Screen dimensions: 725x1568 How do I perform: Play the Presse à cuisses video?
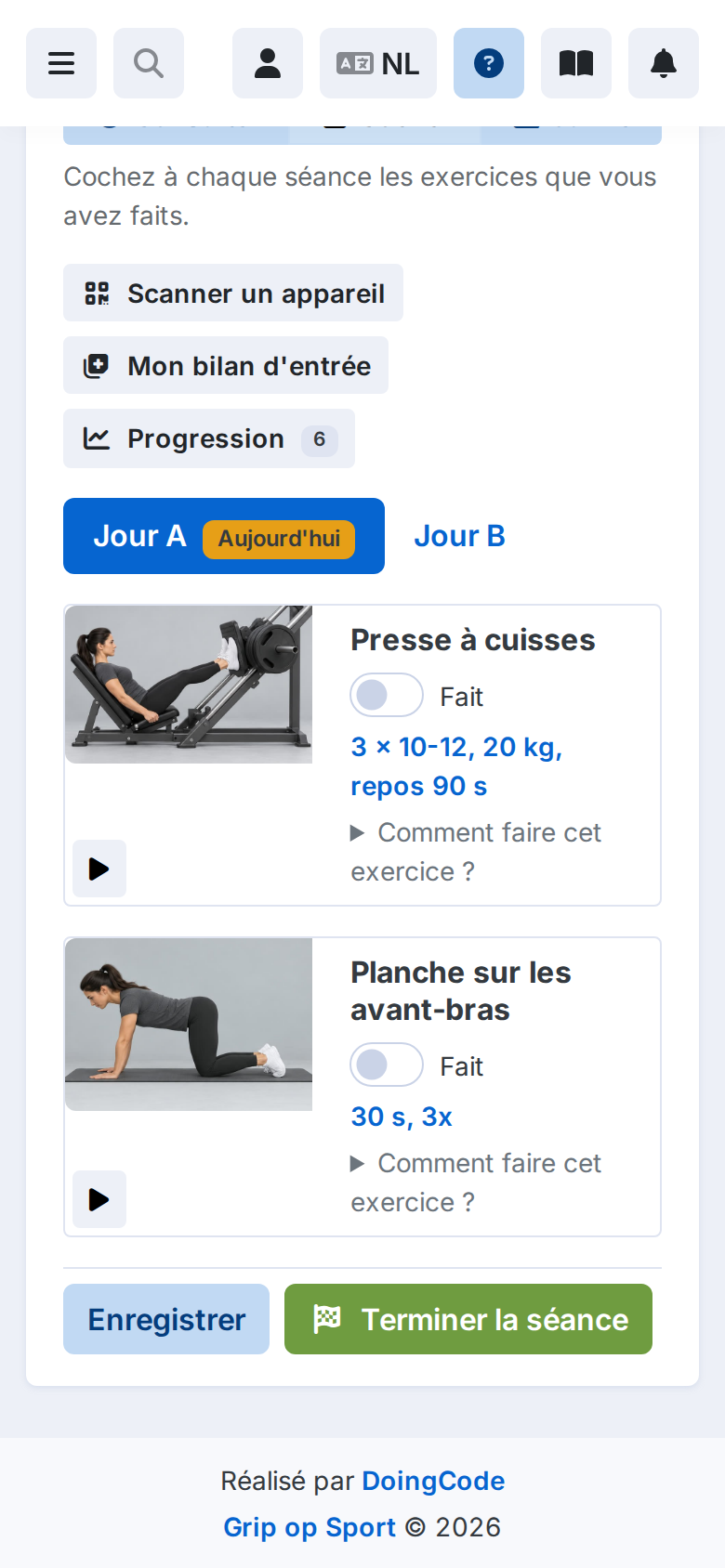coord(99,869)
